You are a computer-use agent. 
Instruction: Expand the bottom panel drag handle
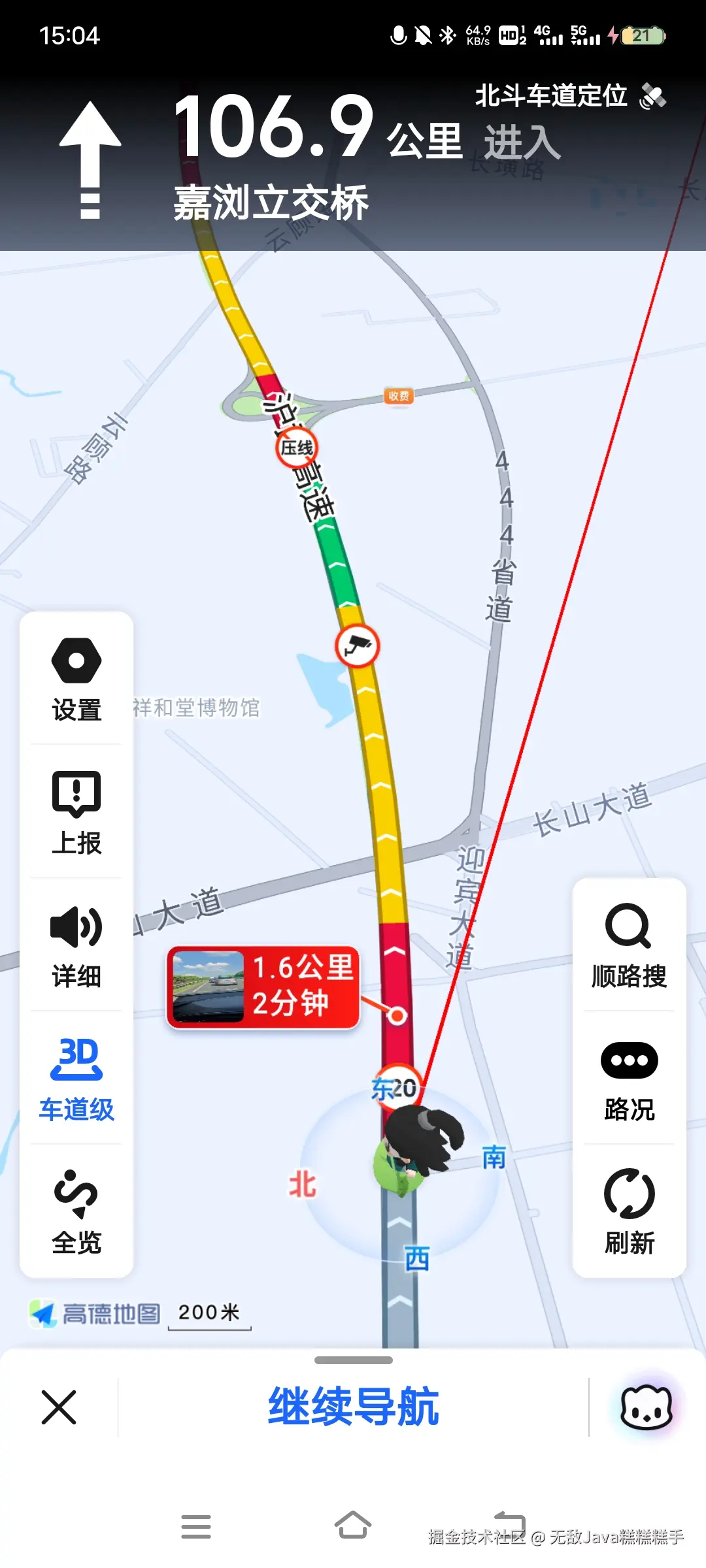pyautogui.click(x=353, y=1360)
